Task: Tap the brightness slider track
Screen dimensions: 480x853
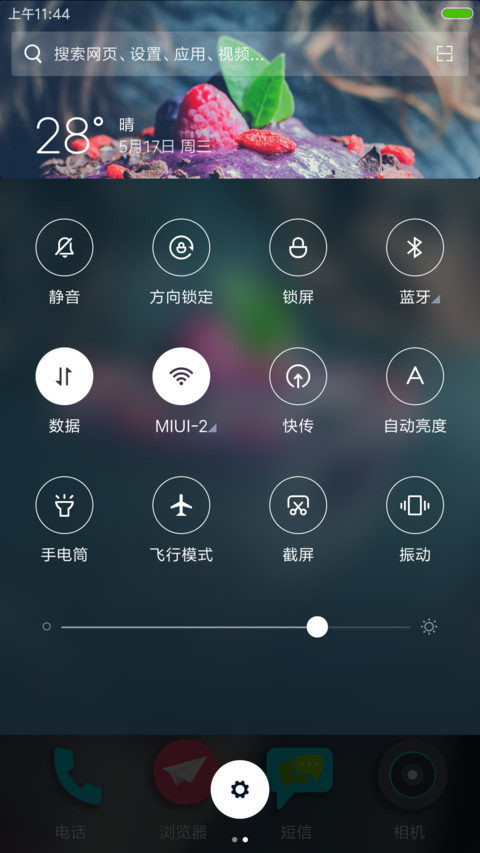Action: click(x=236, y=627)
